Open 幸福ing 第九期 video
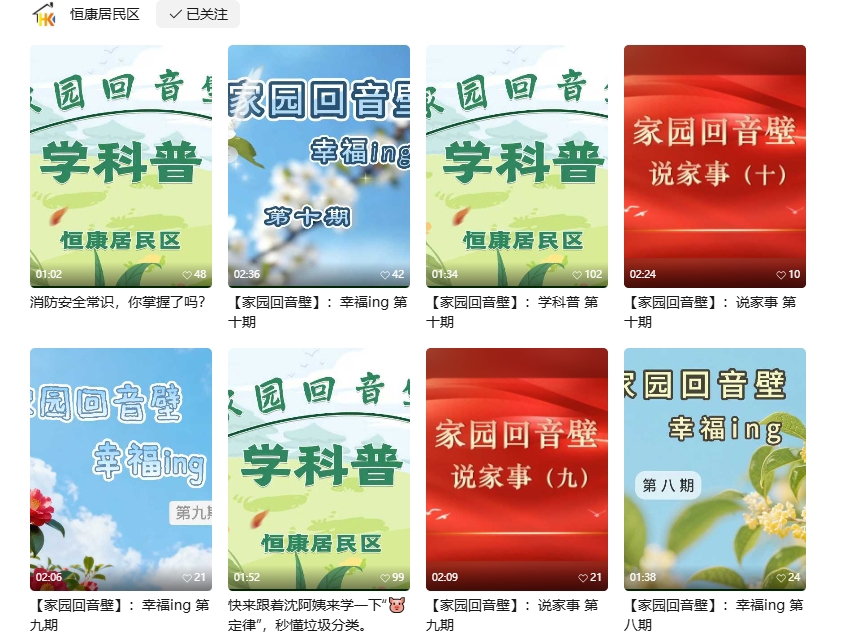 click(x=121, y=469)
